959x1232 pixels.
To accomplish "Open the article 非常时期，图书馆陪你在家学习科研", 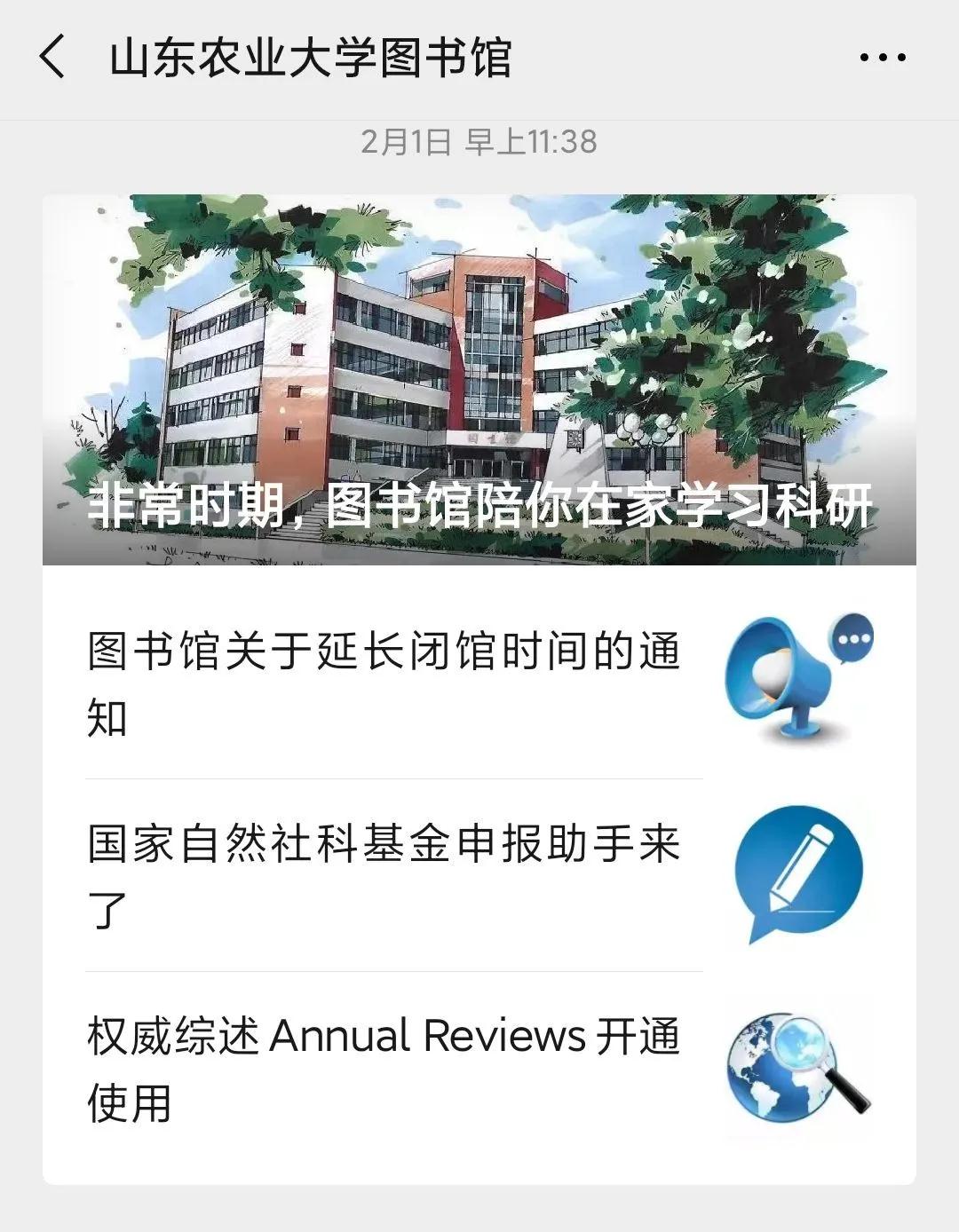I will coord(479,380).
